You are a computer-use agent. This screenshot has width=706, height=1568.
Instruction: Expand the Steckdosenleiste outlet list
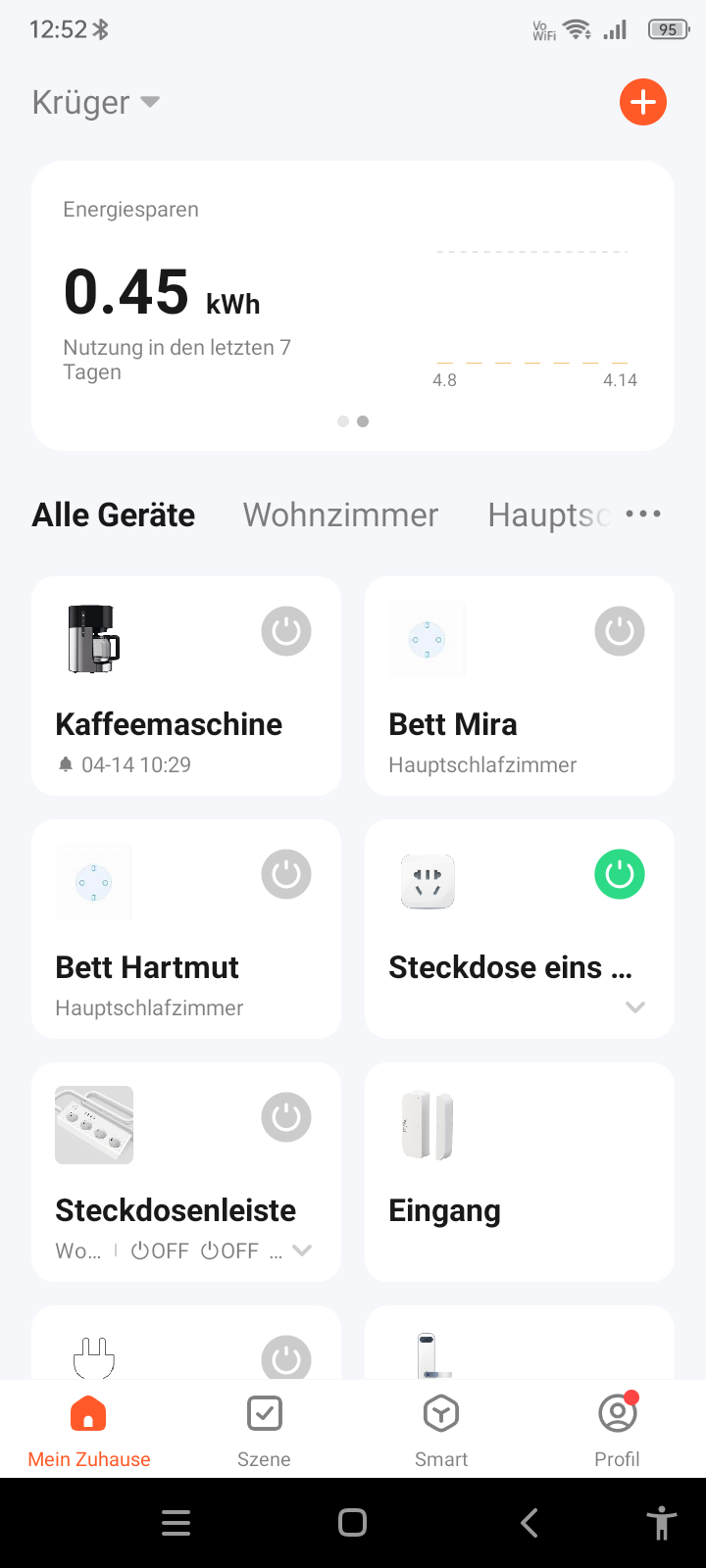[302, 1250]
